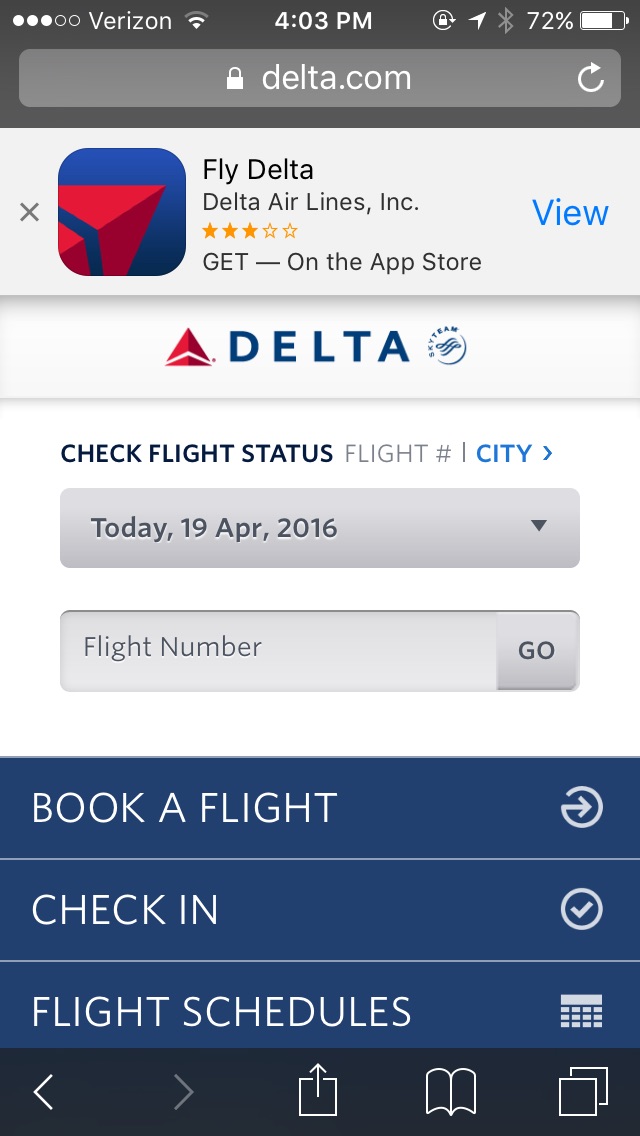Reload the delta.com page
This screenshot has height=1136, width=640.
[591, 78]
